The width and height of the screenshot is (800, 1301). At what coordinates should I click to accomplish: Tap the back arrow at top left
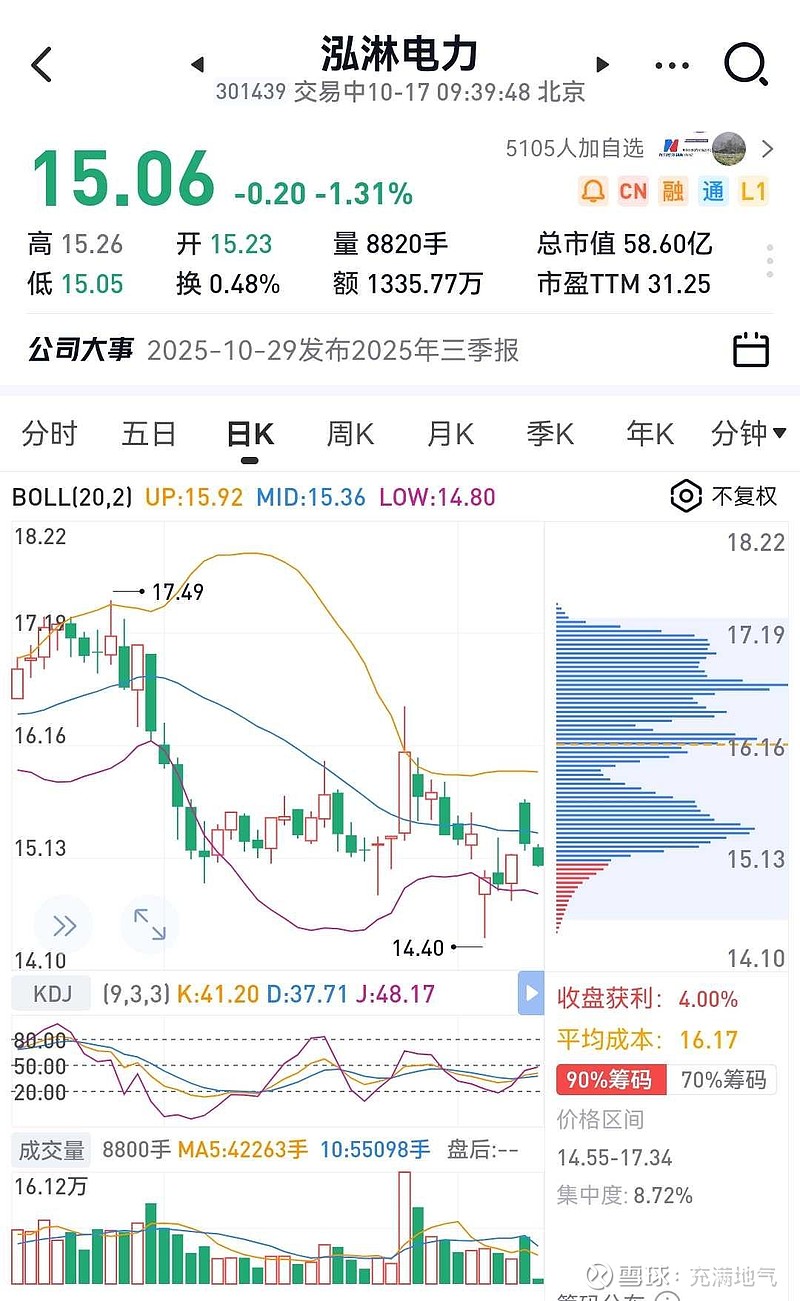40,64
